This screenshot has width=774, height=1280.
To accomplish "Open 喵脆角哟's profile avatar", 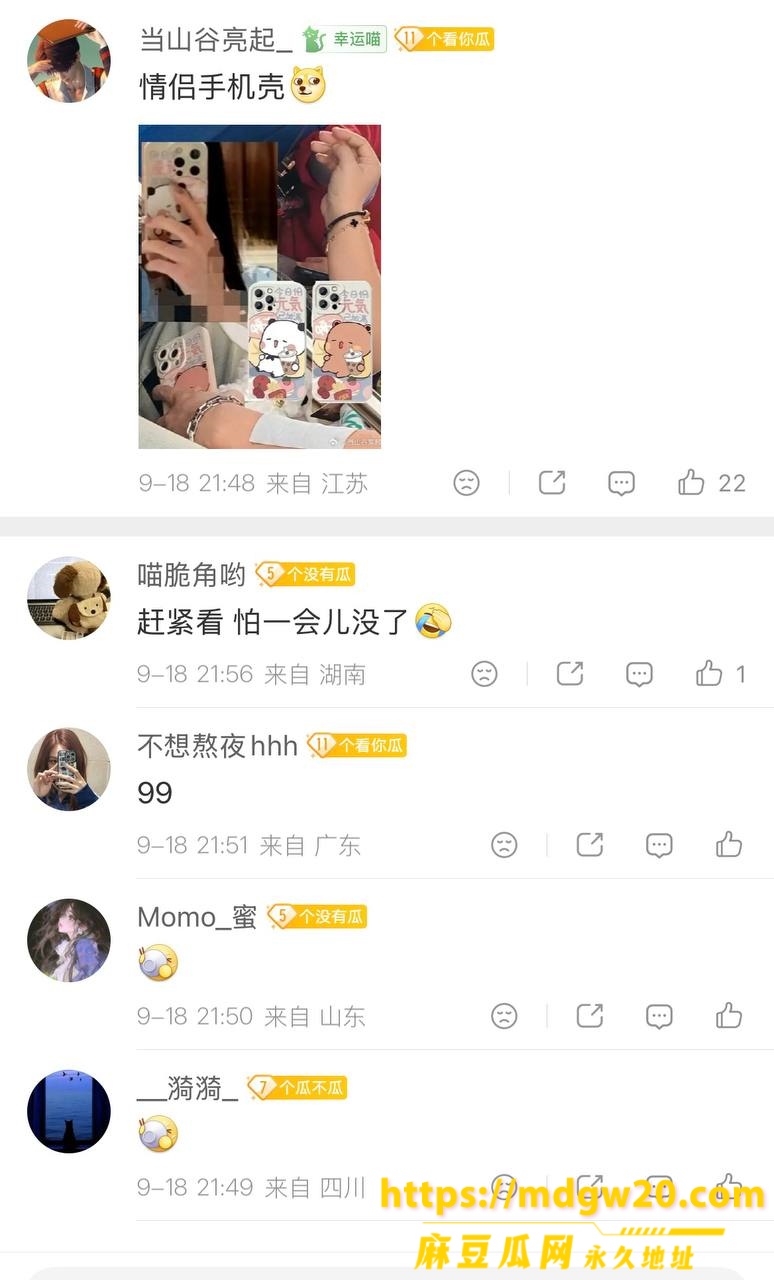I will (x=68, y=598).
